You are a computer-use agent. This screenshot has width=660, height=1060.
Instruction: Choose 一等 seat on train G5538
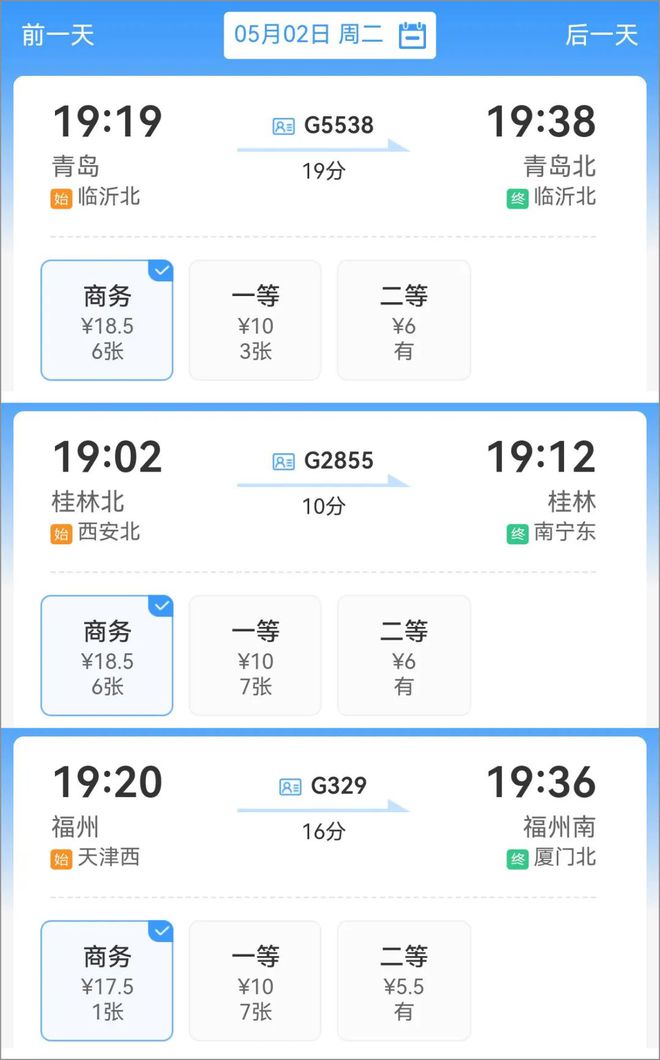click(255, 320)
